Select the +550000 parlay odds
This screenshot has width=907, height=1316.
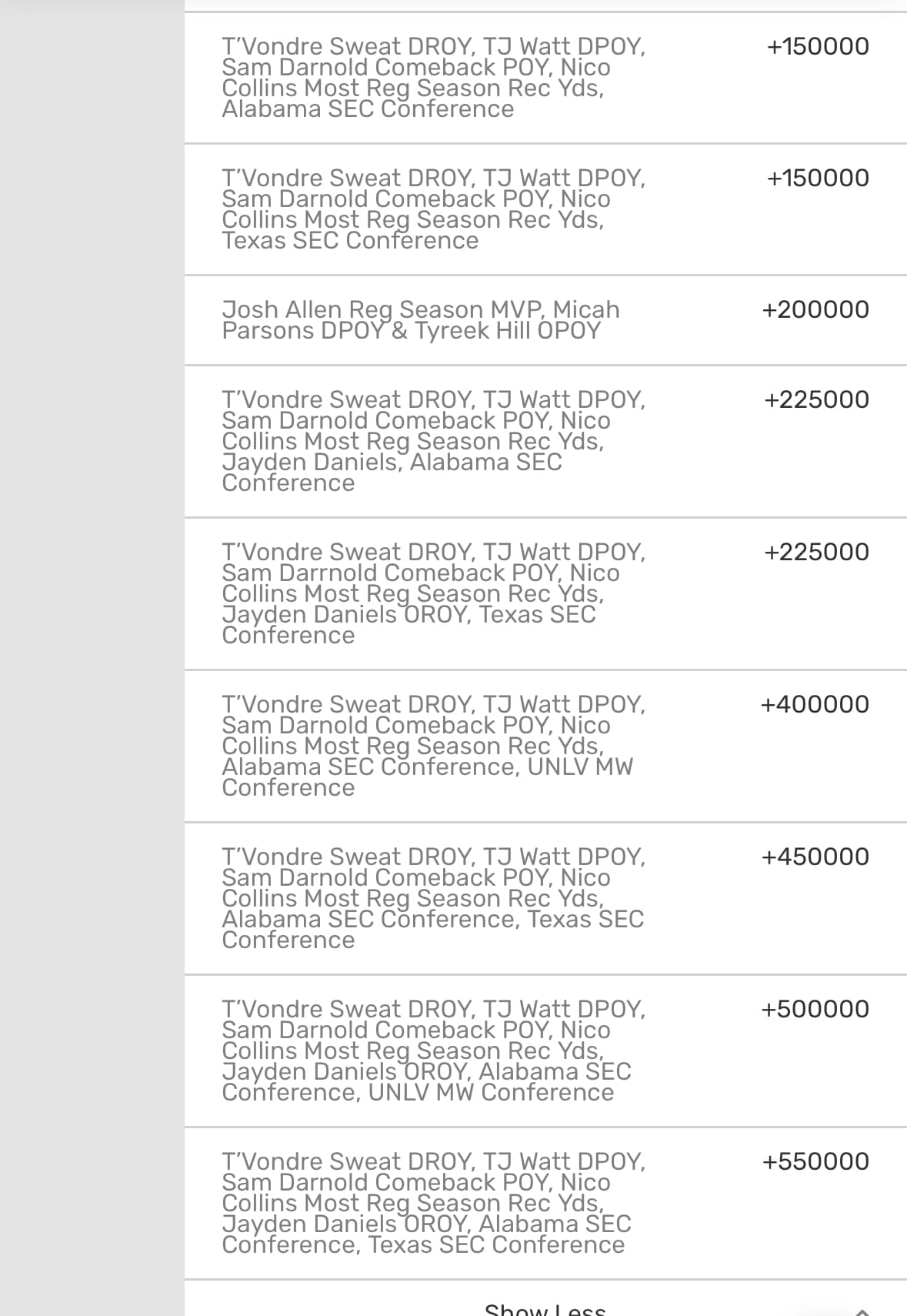click(815, 1162)
